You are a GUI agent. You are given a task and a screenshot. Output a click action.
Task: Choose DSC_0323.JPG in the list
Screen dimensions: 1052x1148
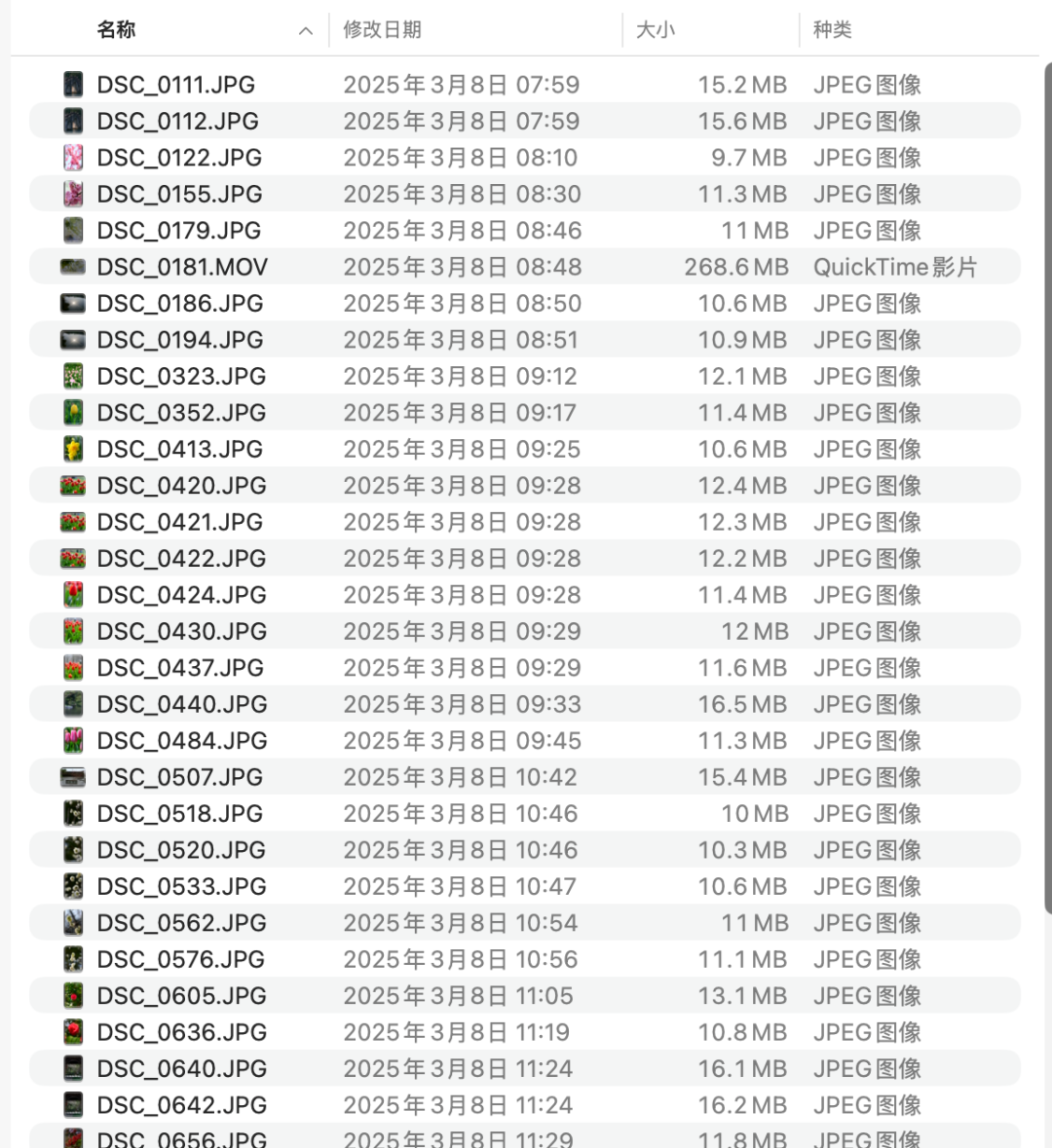coord(181,377)
